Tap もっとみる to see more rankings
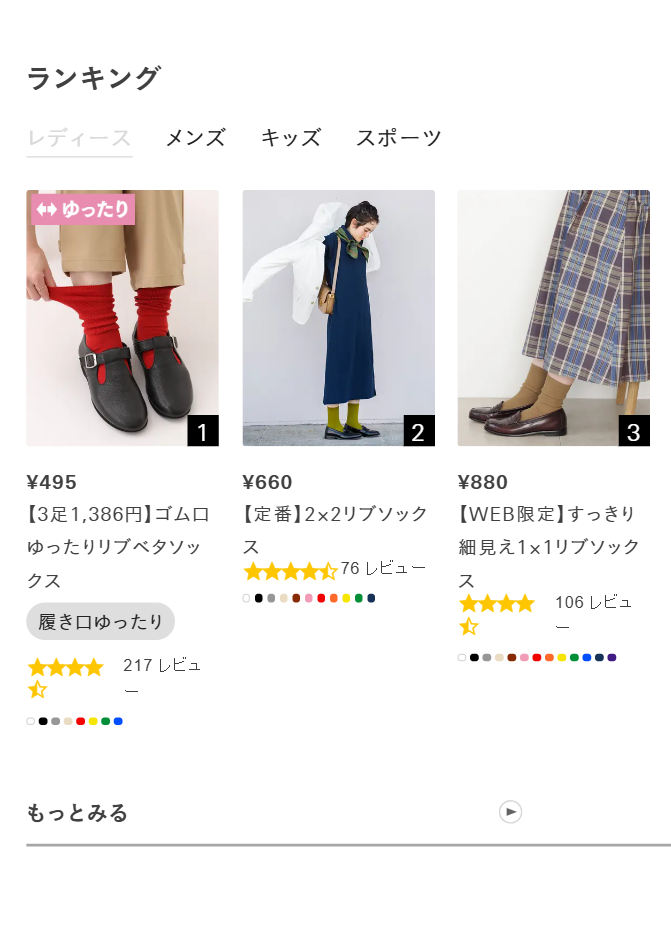Screen dimensions: 671x940 click(78, 813)
